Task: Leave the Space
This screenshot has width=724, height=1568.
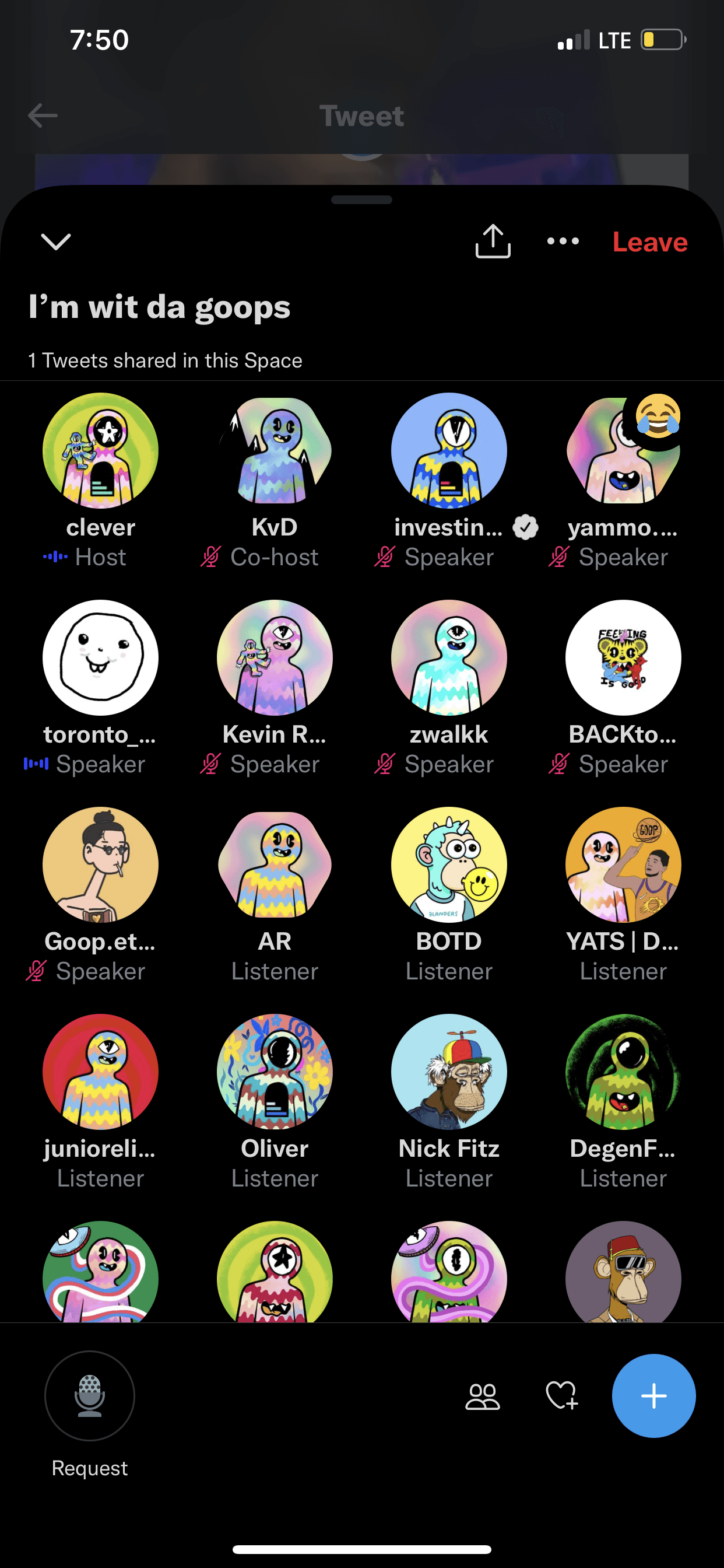Action: pyautogui.click(x=650, y=242)
